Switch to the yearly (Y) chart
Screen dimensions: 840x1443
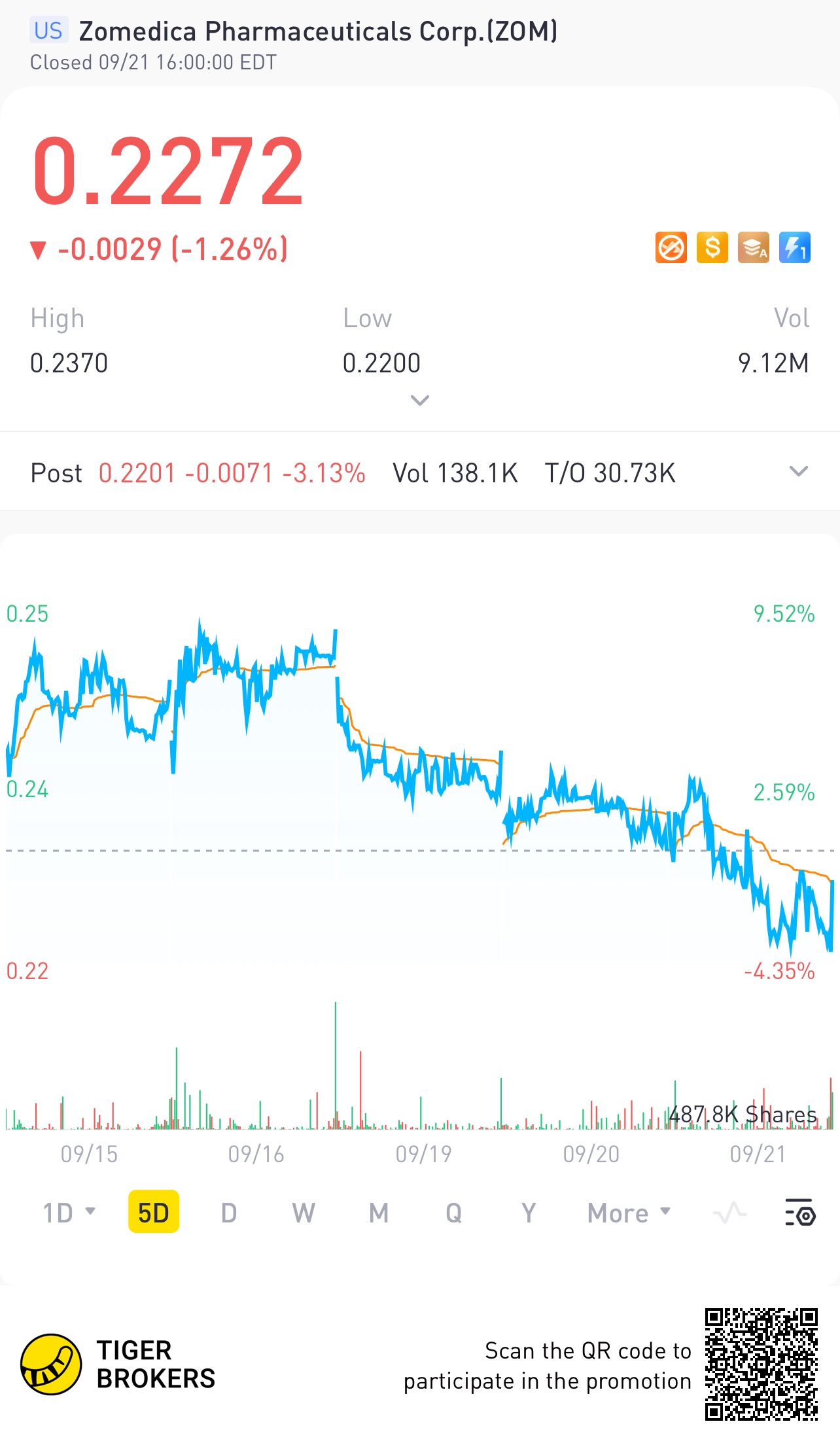pos(529,1213)
